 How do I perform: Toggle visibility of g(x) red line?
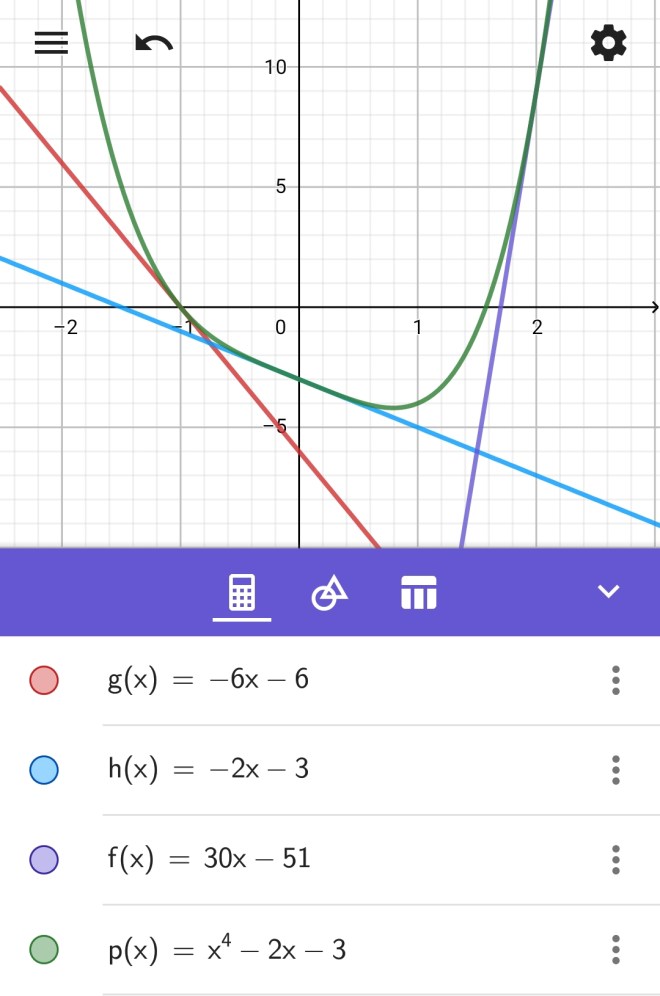pos(45,680)
